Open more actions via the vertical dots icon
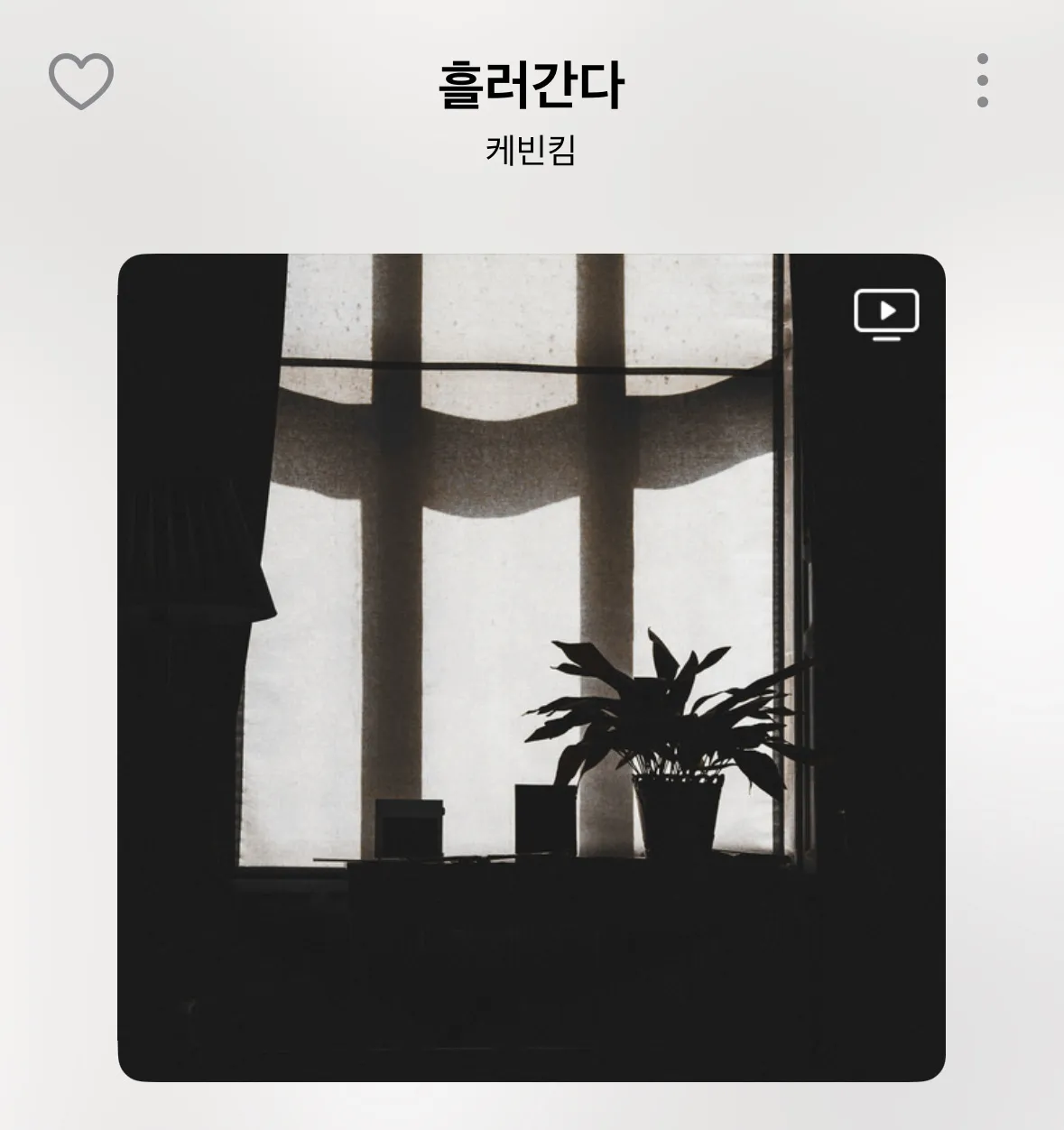 [x=984, y=81]
